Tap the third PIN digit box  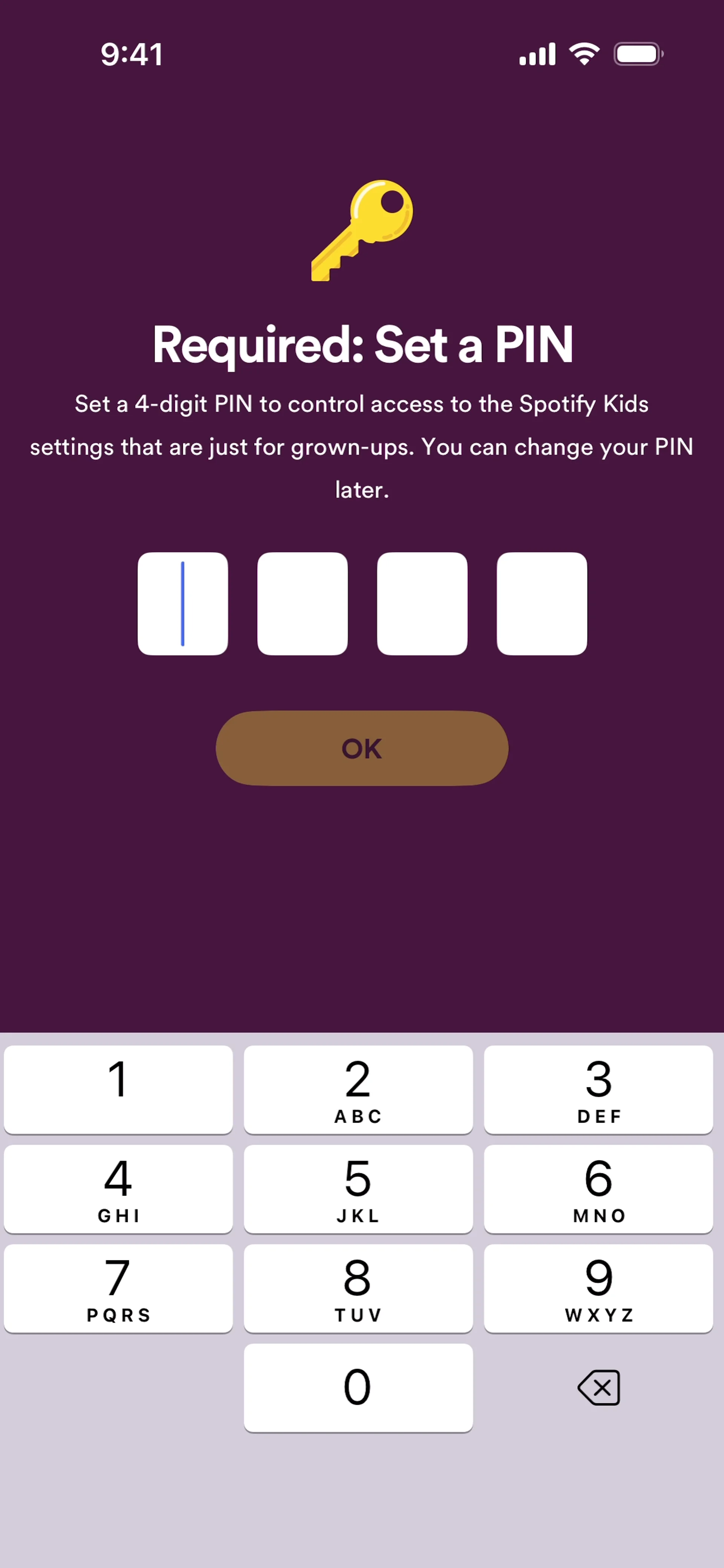click(x=422, y=603)
